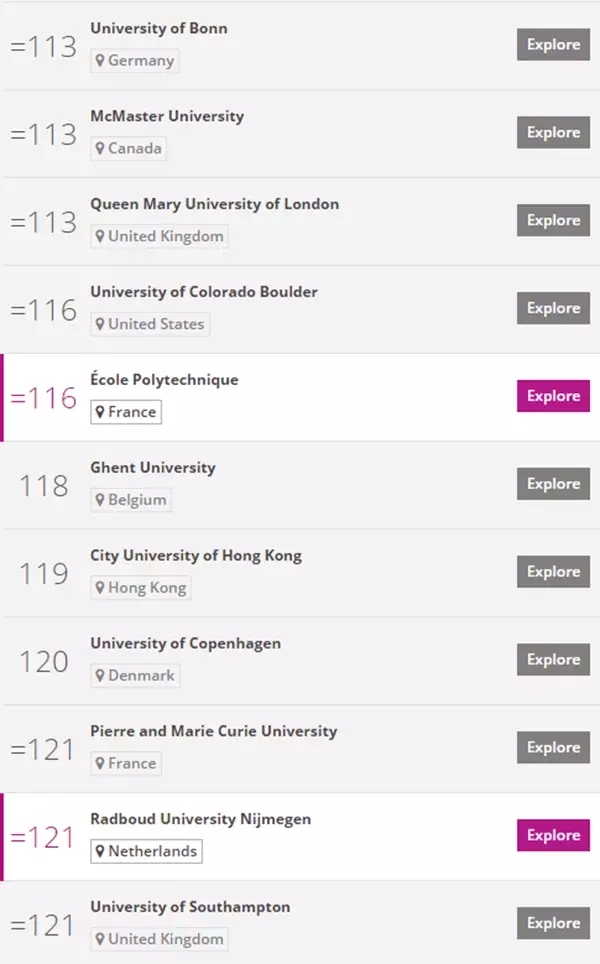Image resolution: width=600 pixels, height=964 pixels.
Task: Tap the Hong Kong location tag
Action: [141, 588]
